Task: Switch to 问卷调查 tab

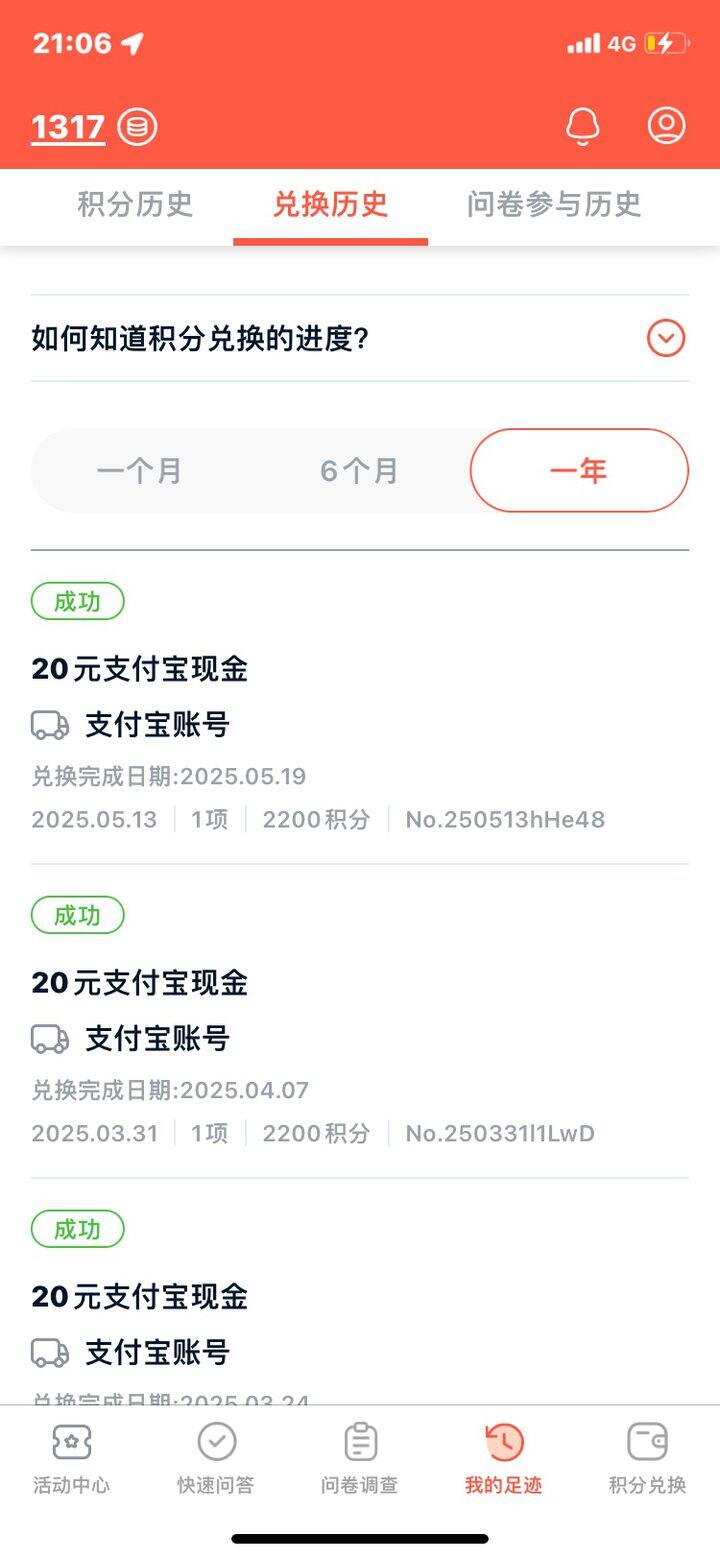Action: point(360,1459)
